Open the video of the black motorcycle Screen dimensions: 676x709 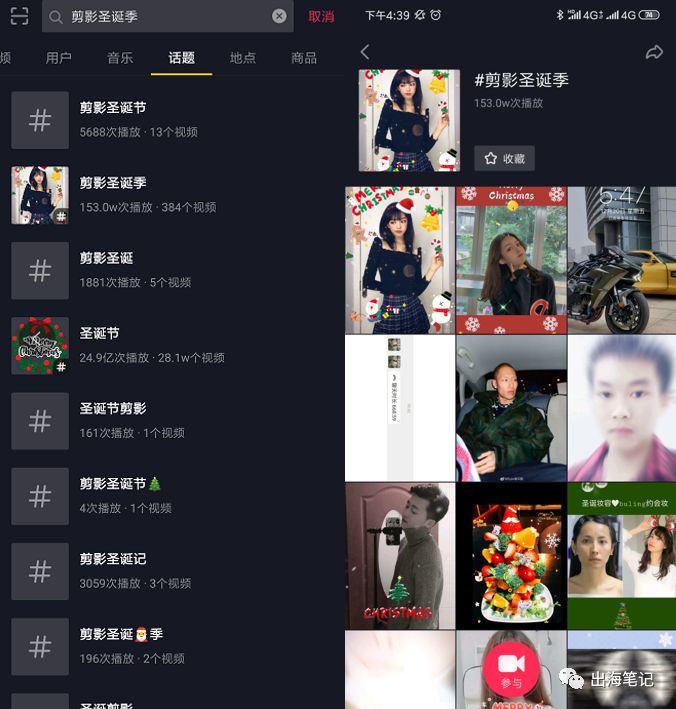[x=621, y=260]
